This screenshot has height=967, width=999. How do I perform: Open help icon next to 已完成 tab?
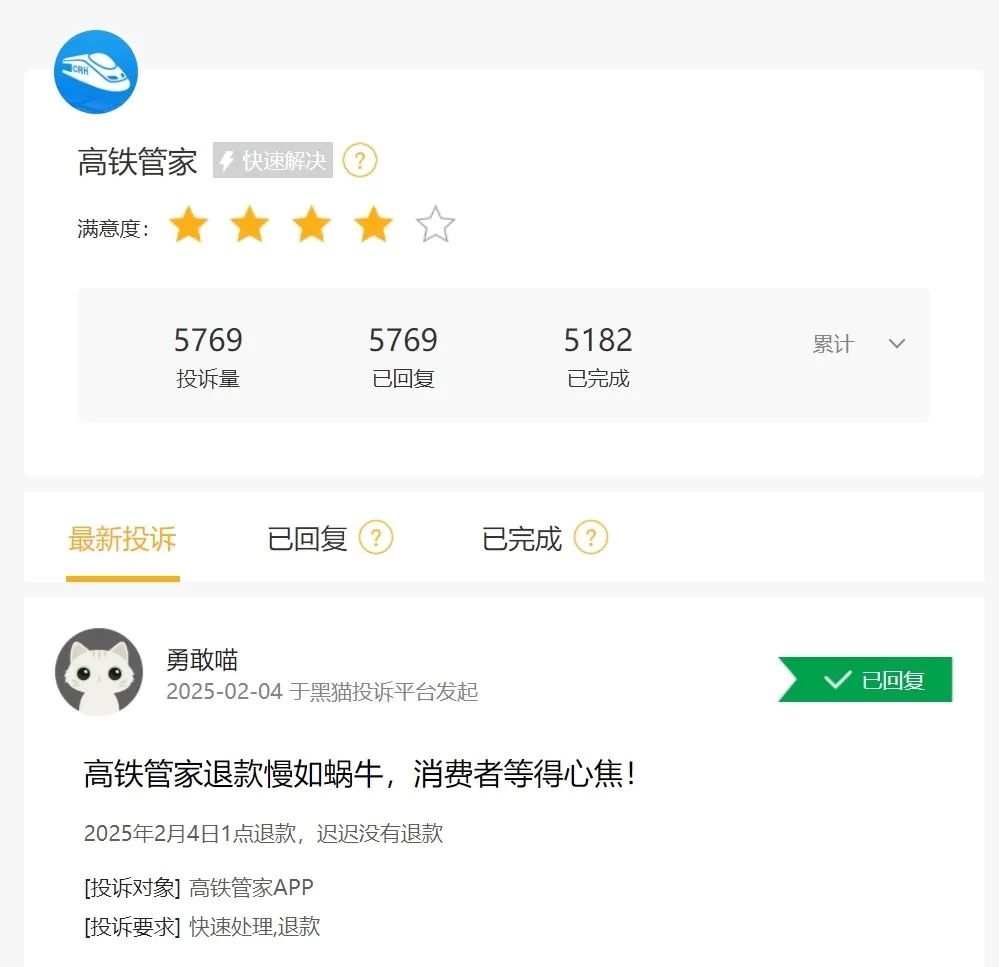click(591, 538)
